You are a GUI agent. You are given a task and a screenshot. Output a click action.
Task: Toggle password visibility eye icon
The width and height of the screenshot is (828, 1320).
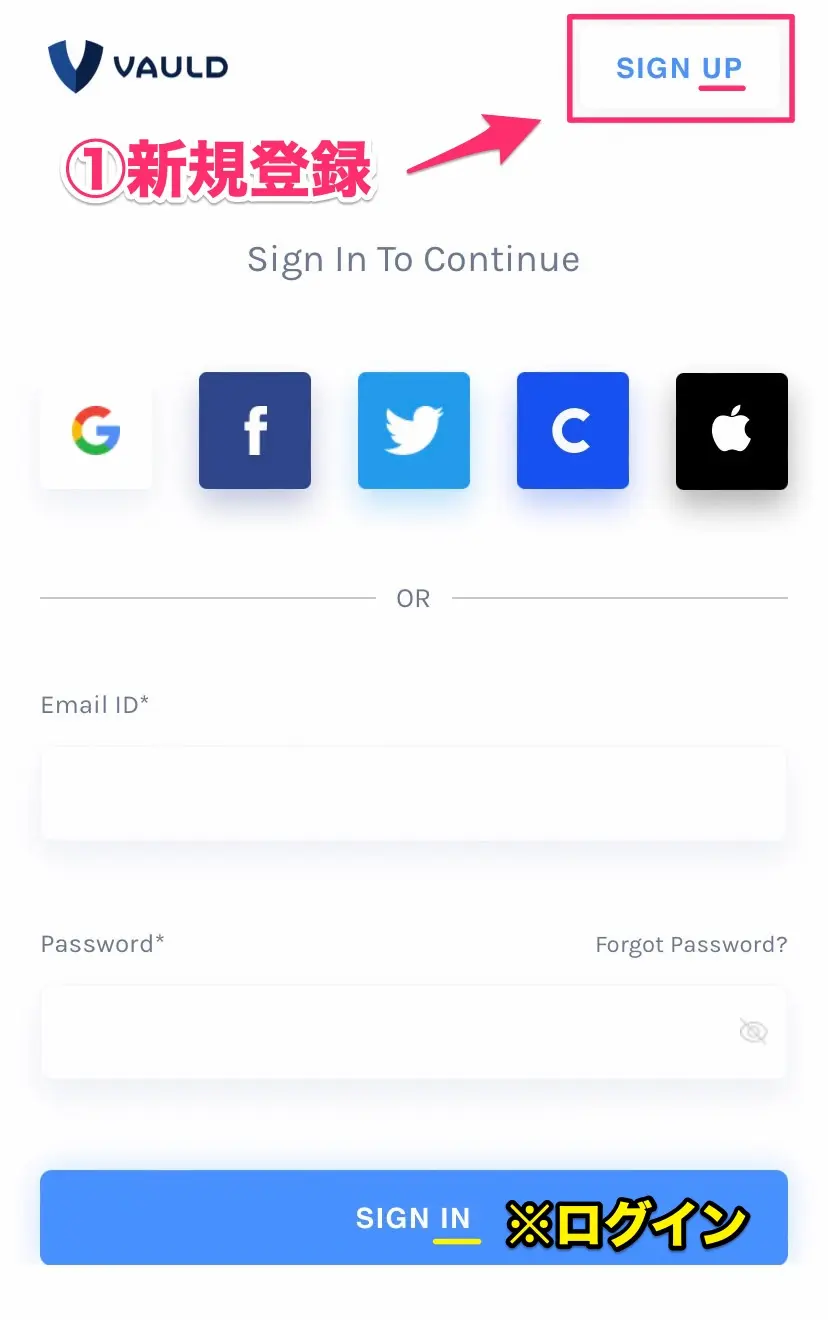click(753, 1032)
